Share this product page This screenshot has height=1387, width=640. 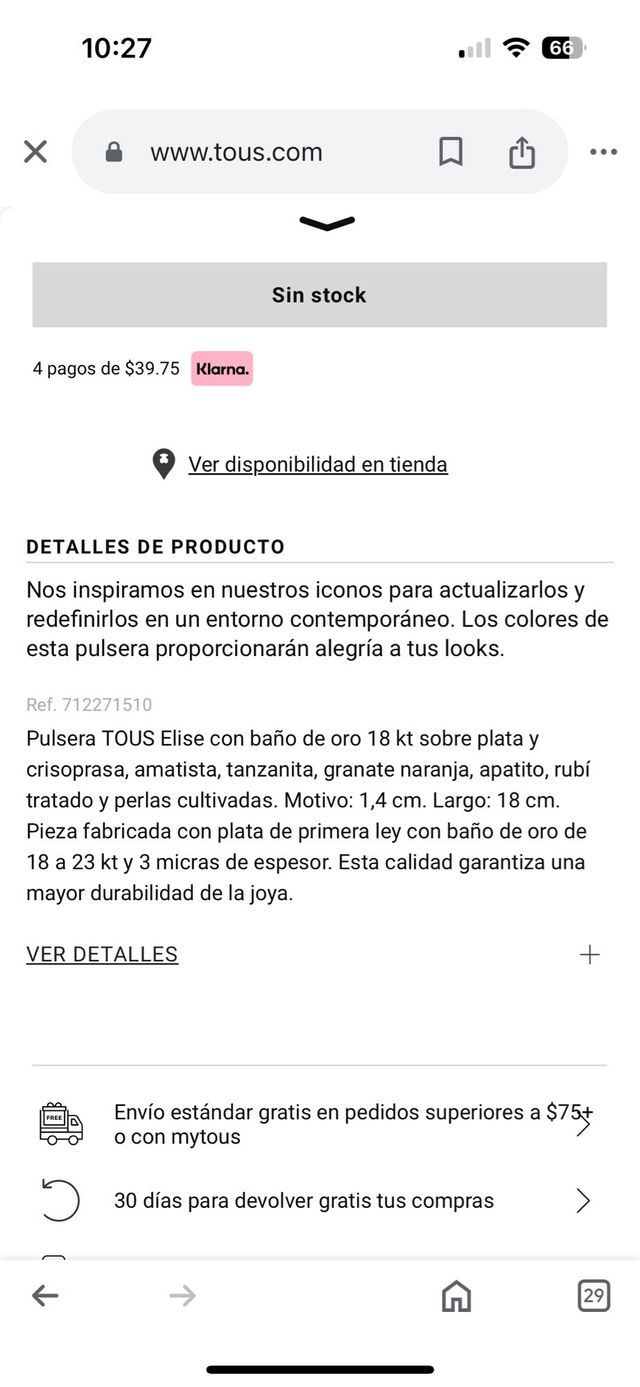point(522,152)
